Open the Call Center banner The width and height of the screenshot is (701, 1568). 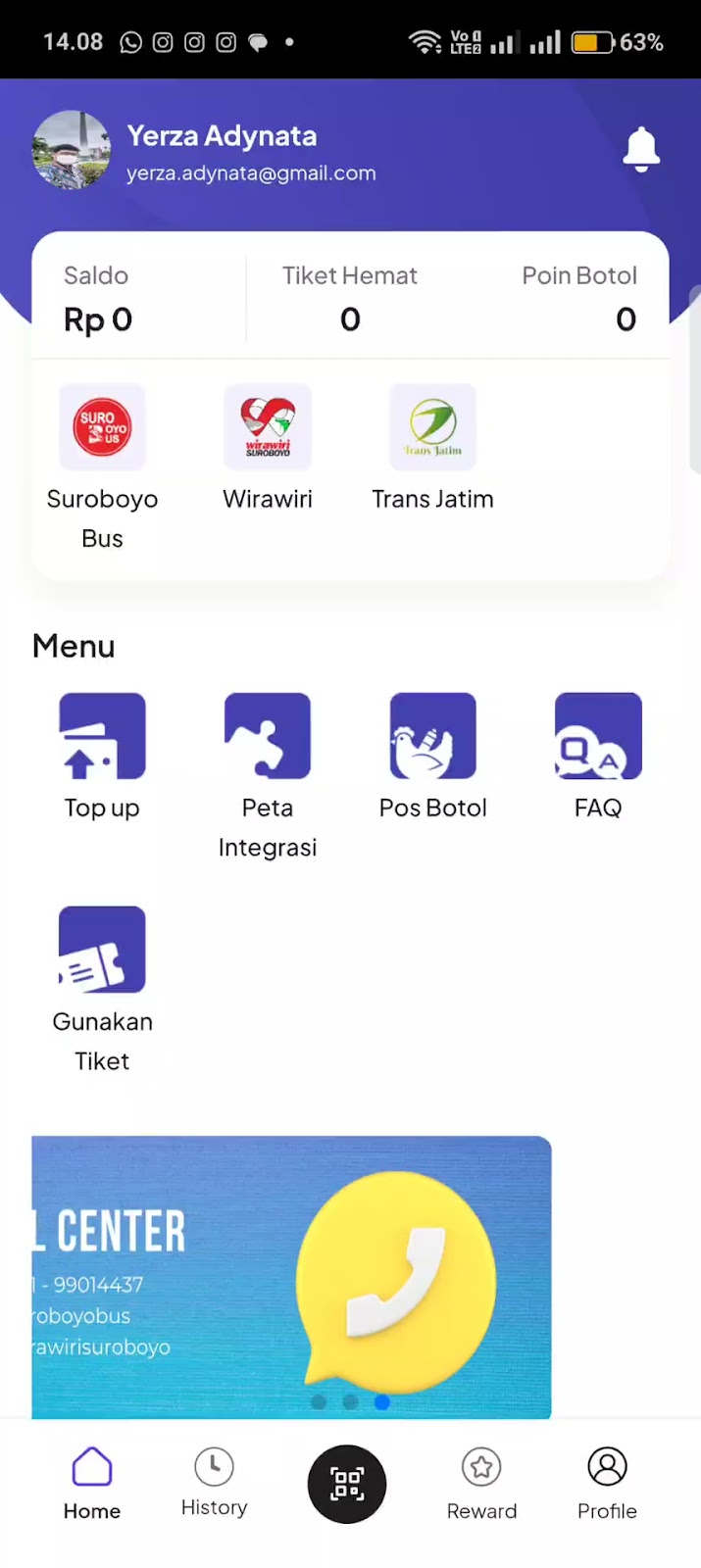pyautogui.click(x=291, y=1276)
